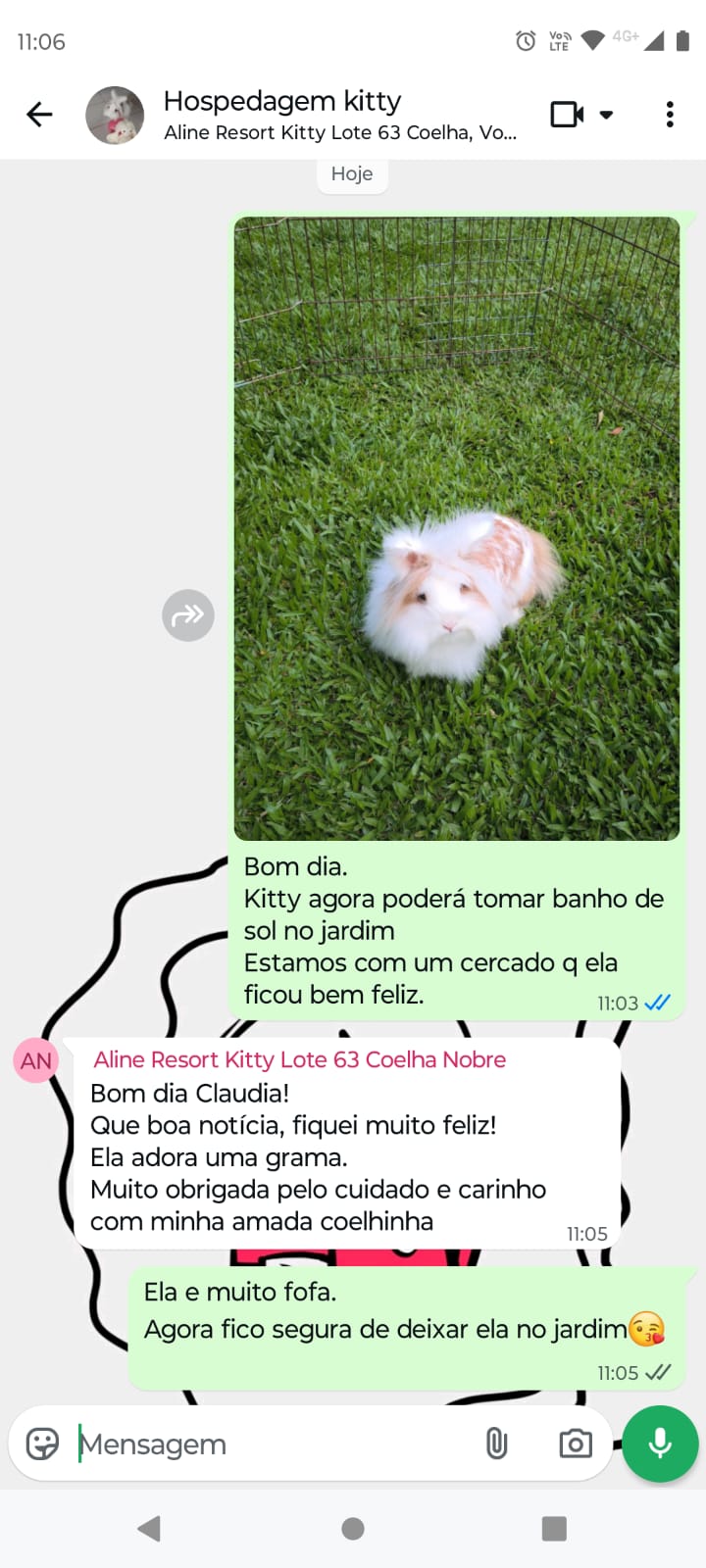The width and height of the screenshot is (706, 1568).
Task: Open sender Aline Resort Kitty profile name
Action: (x=299, y=1059)
